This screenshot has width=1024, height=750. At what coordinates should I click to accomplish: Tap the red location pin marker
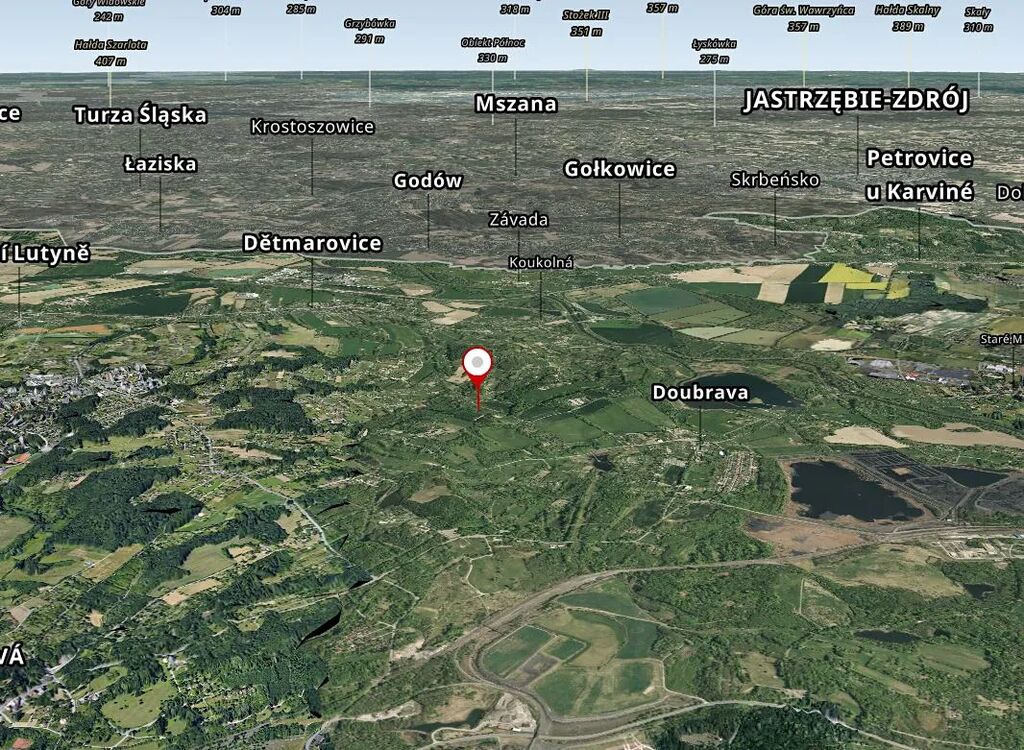(479, 364)
